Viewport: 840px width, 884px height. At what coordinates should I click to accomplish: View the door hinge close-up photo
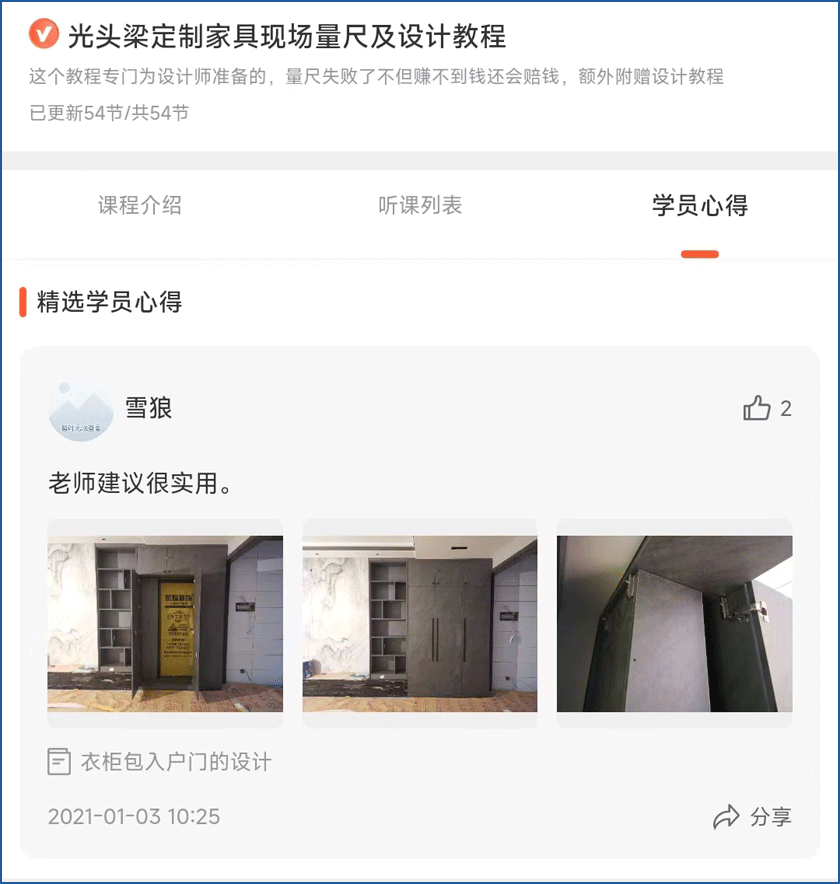[x=674, y=624]
